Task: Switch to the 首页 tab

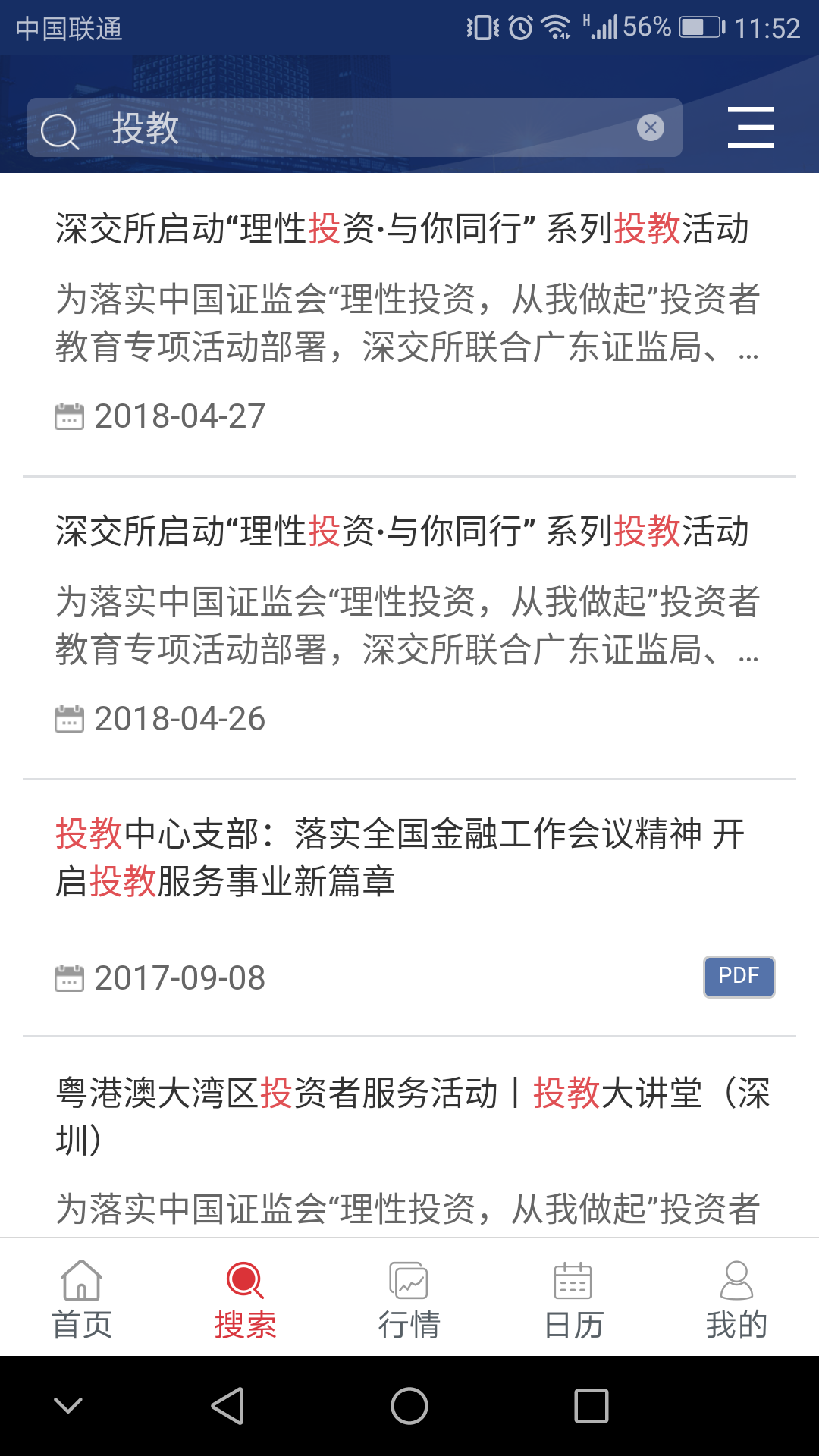Action: click(82, 1300)
